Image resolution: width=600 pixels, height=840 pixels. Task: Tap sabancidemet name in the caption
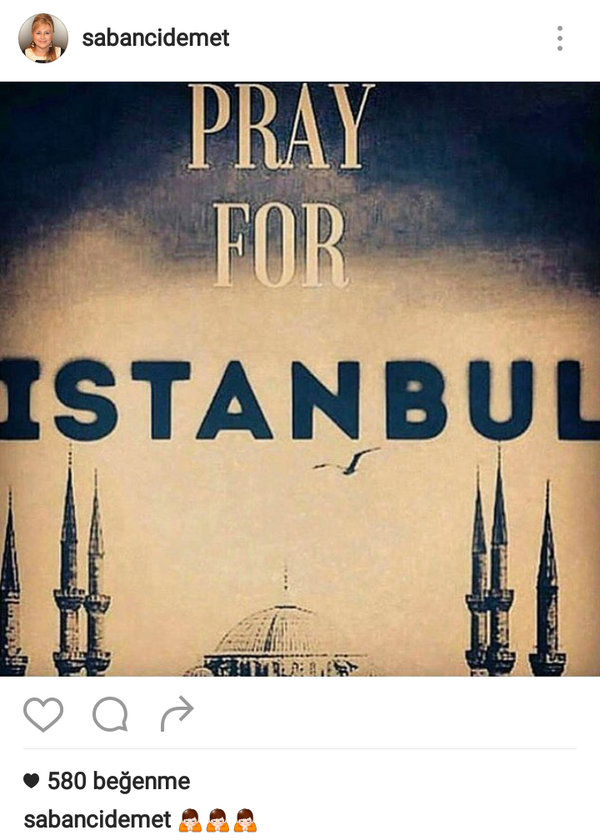point(96,819)
